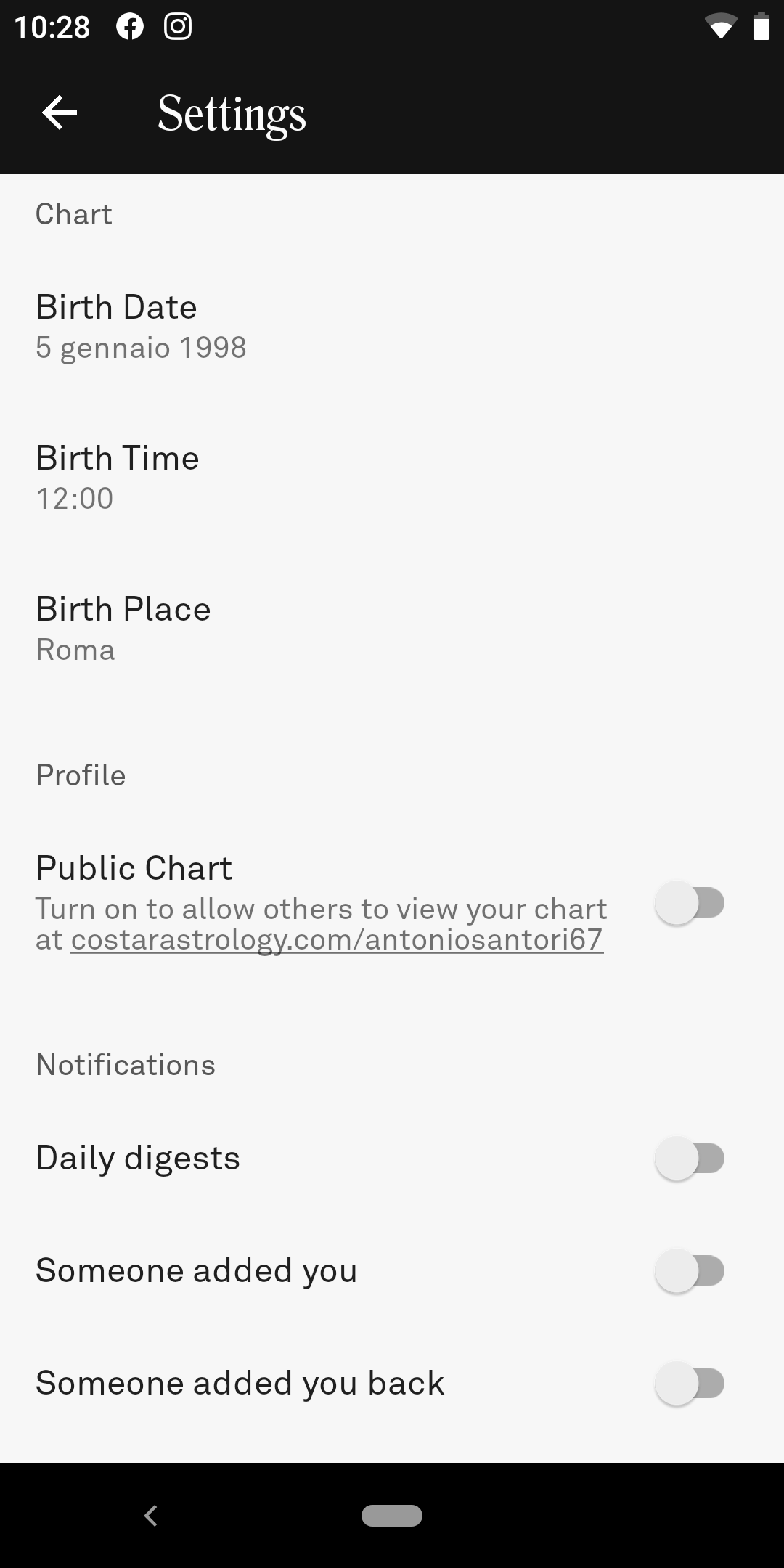Turn on Daily digests notifications
The width and height of the screenshot is (784, 1568).
click(x=690, y=1158)
